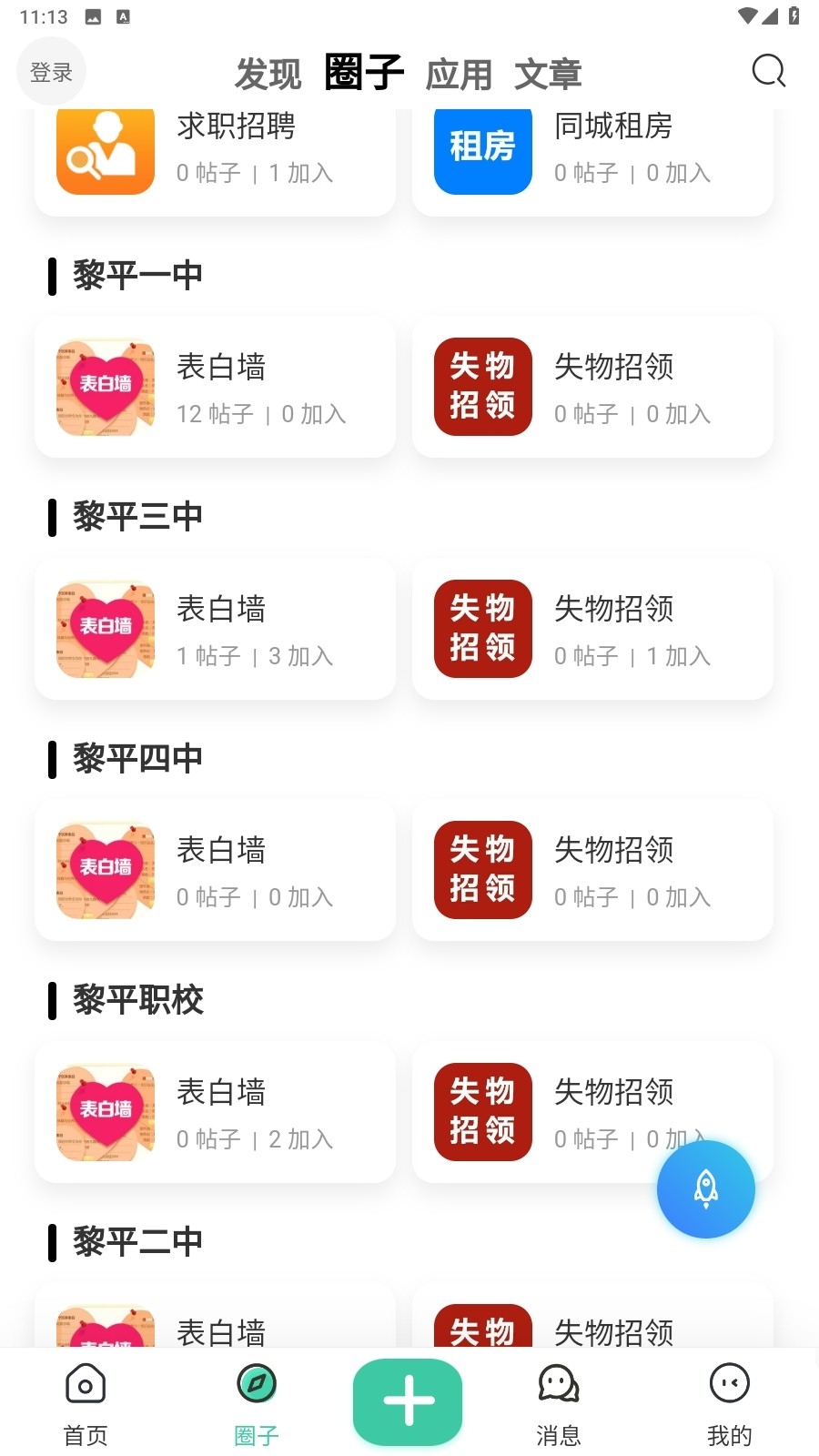This screenshot has width=819, height=1456.
Task: Open 失物招领 under 黎平一中
Action: [592, 388]
